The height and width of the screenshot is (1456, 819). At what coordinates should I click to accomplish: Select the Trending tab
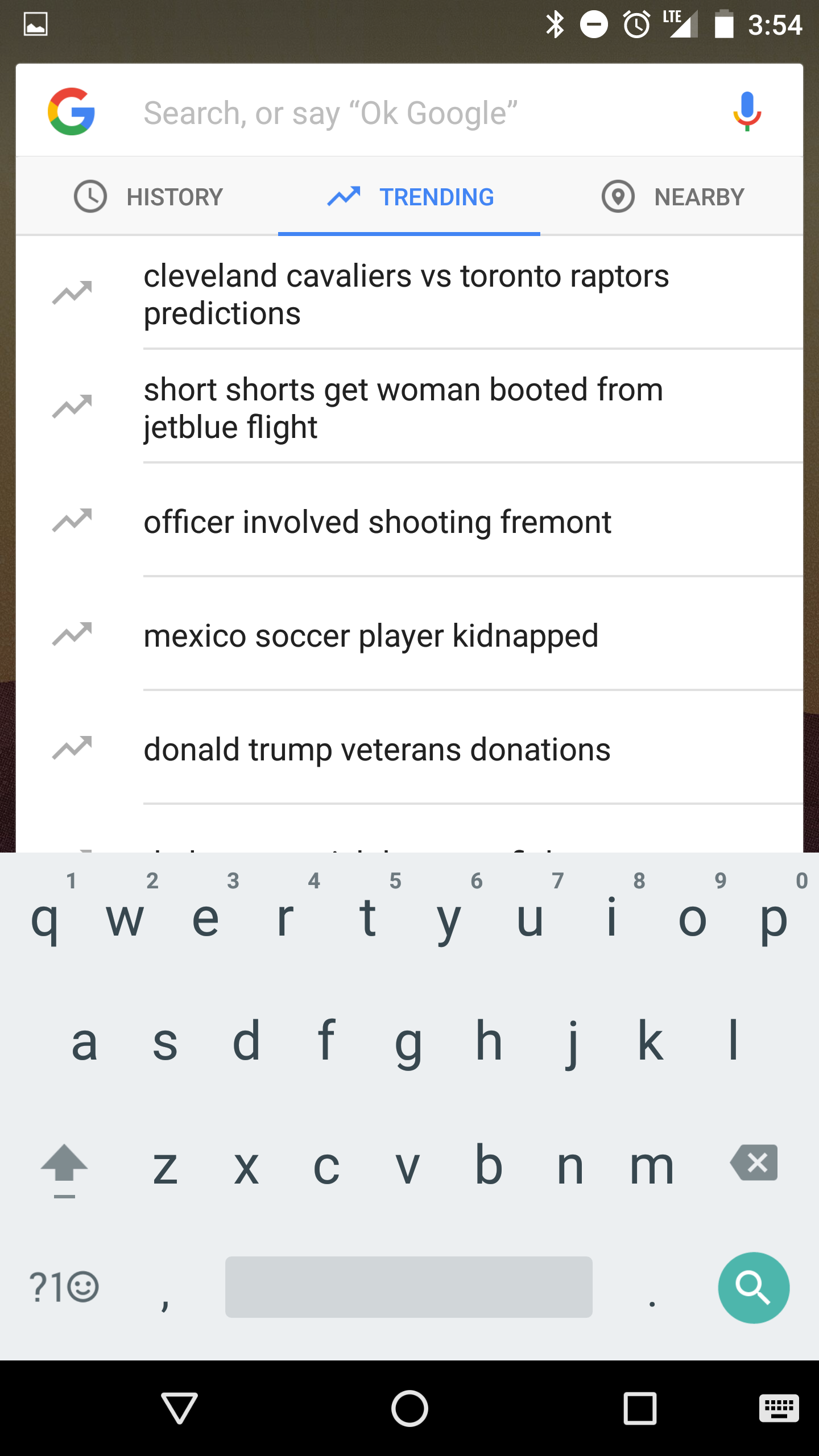tap(409, 197)
